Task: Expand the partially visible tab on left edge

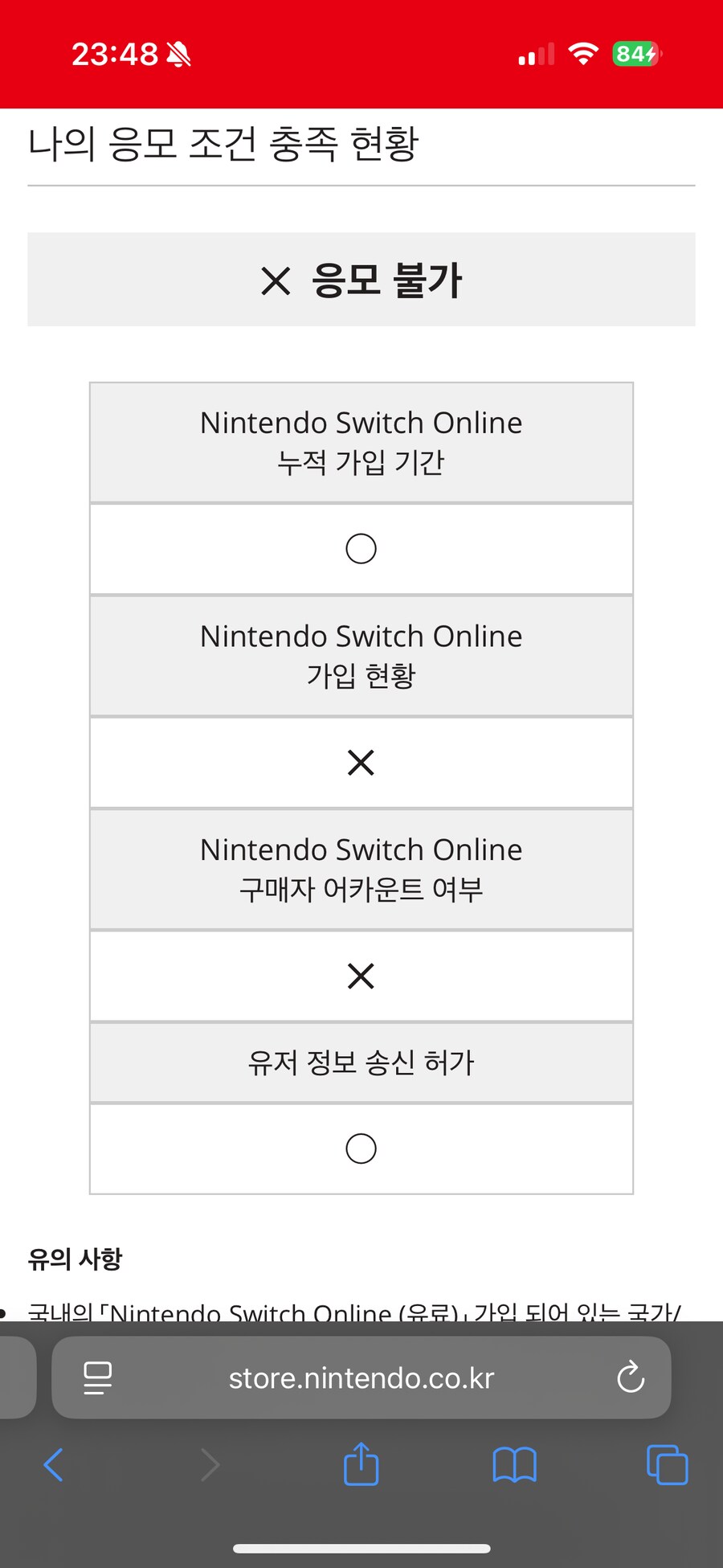Action: point(16,1378)
